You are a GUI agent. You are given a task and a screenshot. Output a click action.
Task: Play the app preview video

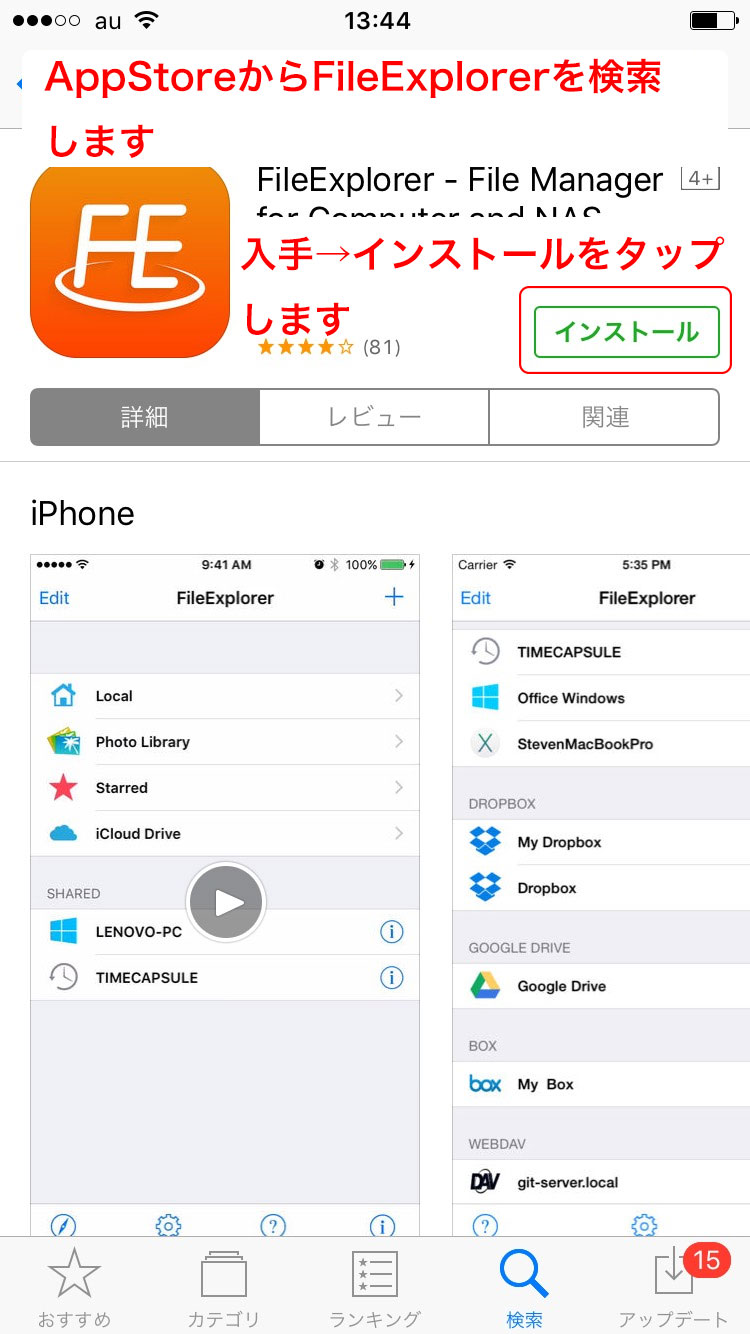click(225, 903)
